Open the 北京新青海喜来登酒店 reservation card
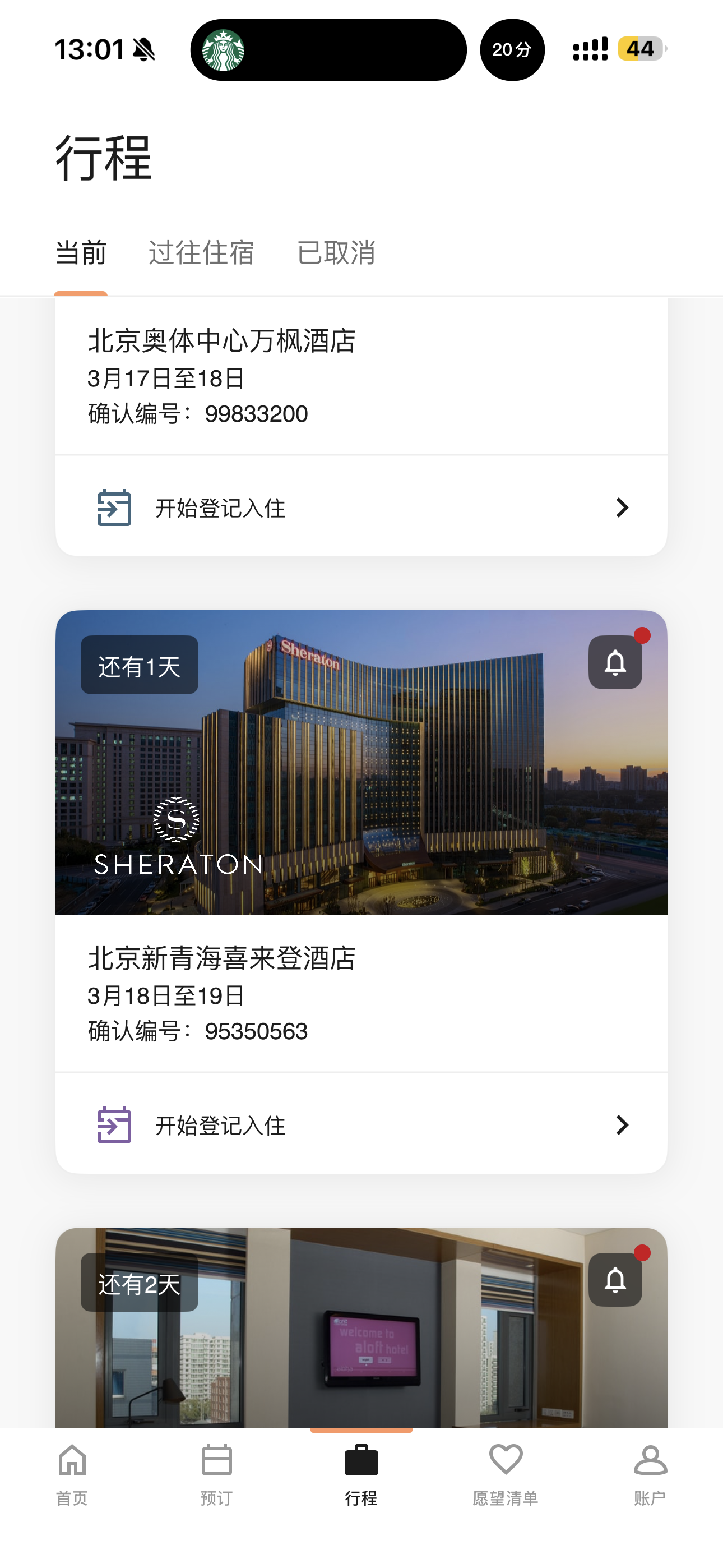Image resolution: width=723 pixels, height=1568 pixels. (361, 993)
